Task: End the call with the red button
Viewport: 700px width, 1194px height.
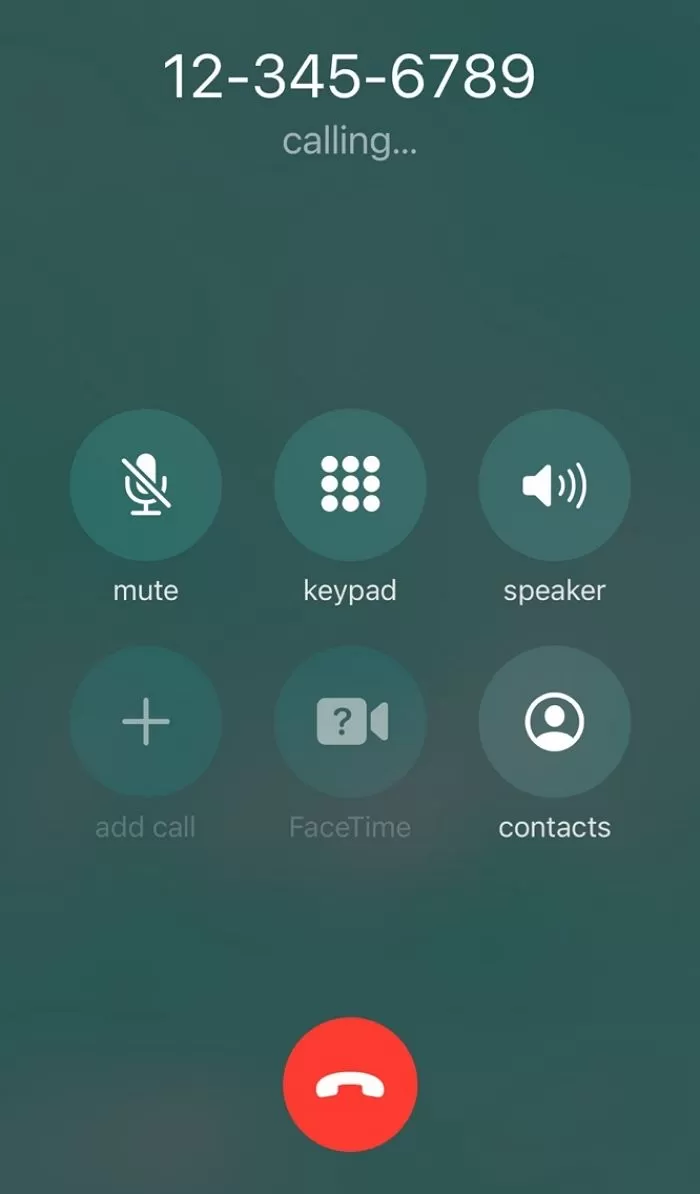Action: tap(350, 1085)
